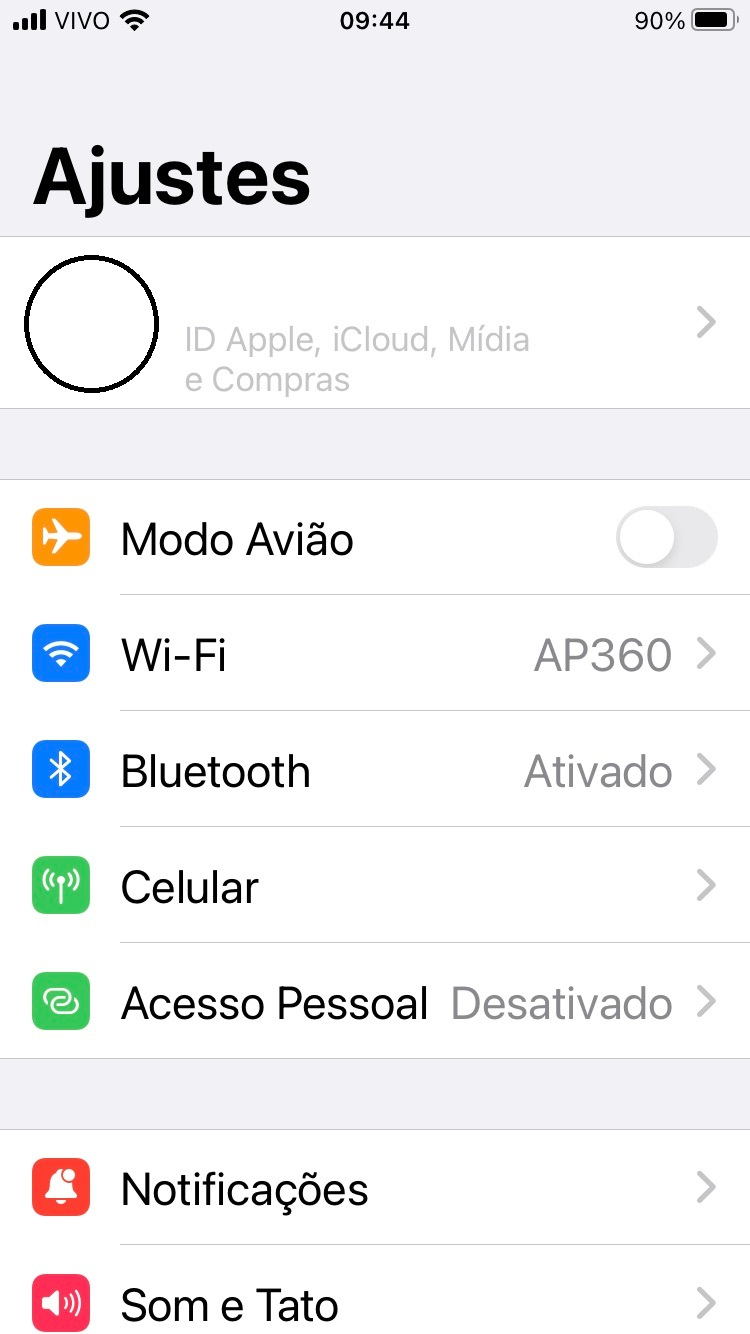Open the Apple ID, iCloud account row
This screenshot has height=1334, width=750.
(x=375, y=323)
